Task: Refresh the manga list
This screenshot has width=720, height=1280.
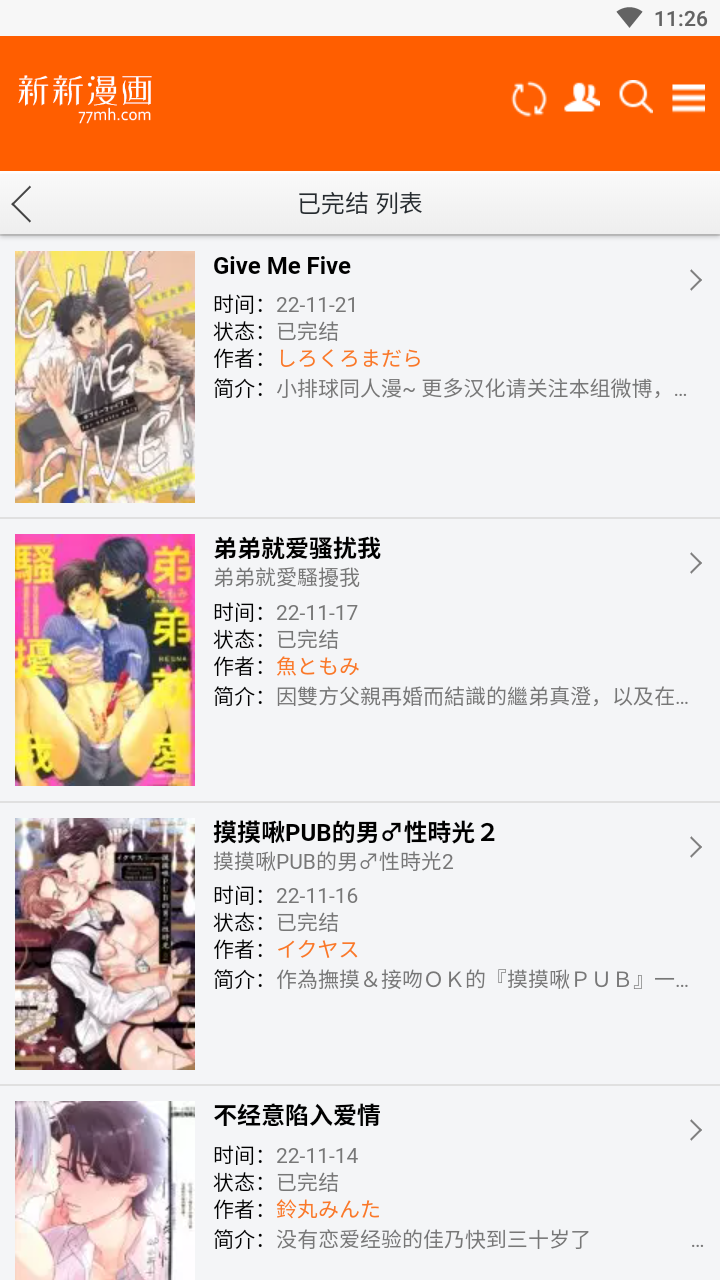Action: tap(529, 97)
